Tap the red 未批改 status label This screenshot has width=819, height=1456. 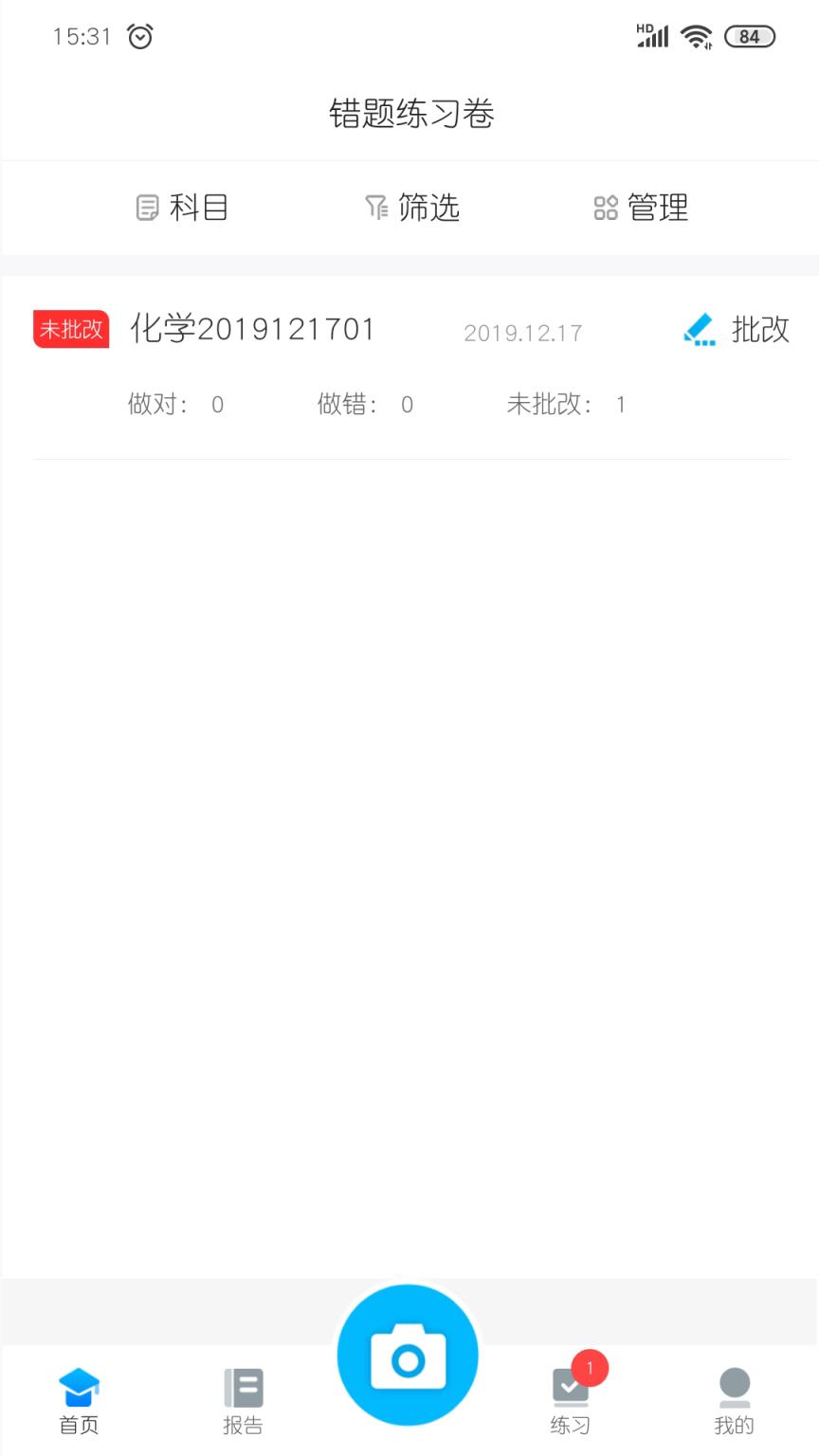click(x=70, y=329)
